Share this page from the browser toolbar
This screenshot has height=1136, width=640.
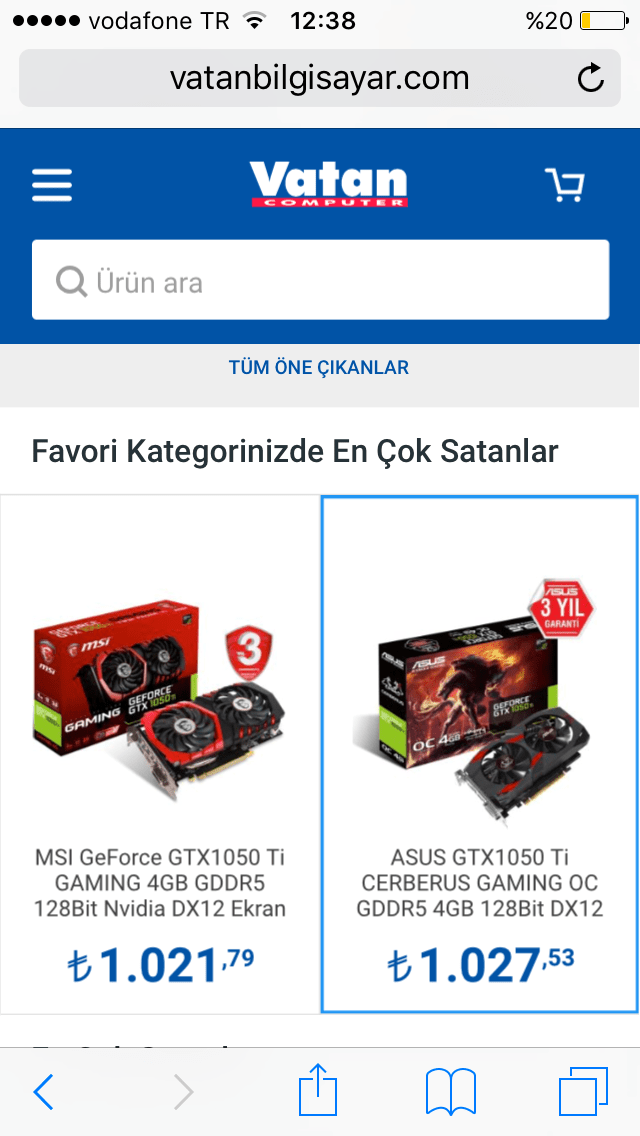[x=319, y=1090]
